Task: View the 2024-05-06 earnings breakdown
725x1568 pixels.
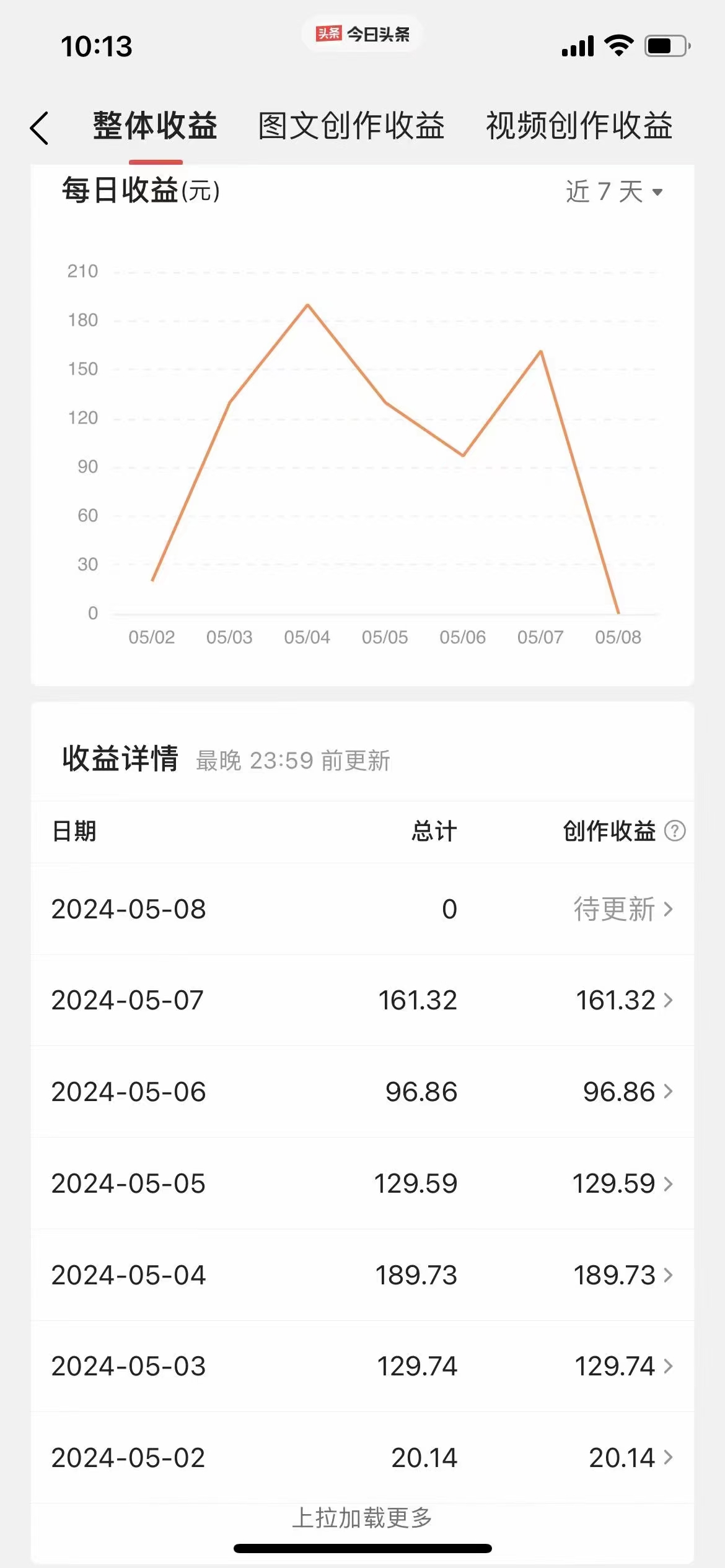Action: 627,1092
